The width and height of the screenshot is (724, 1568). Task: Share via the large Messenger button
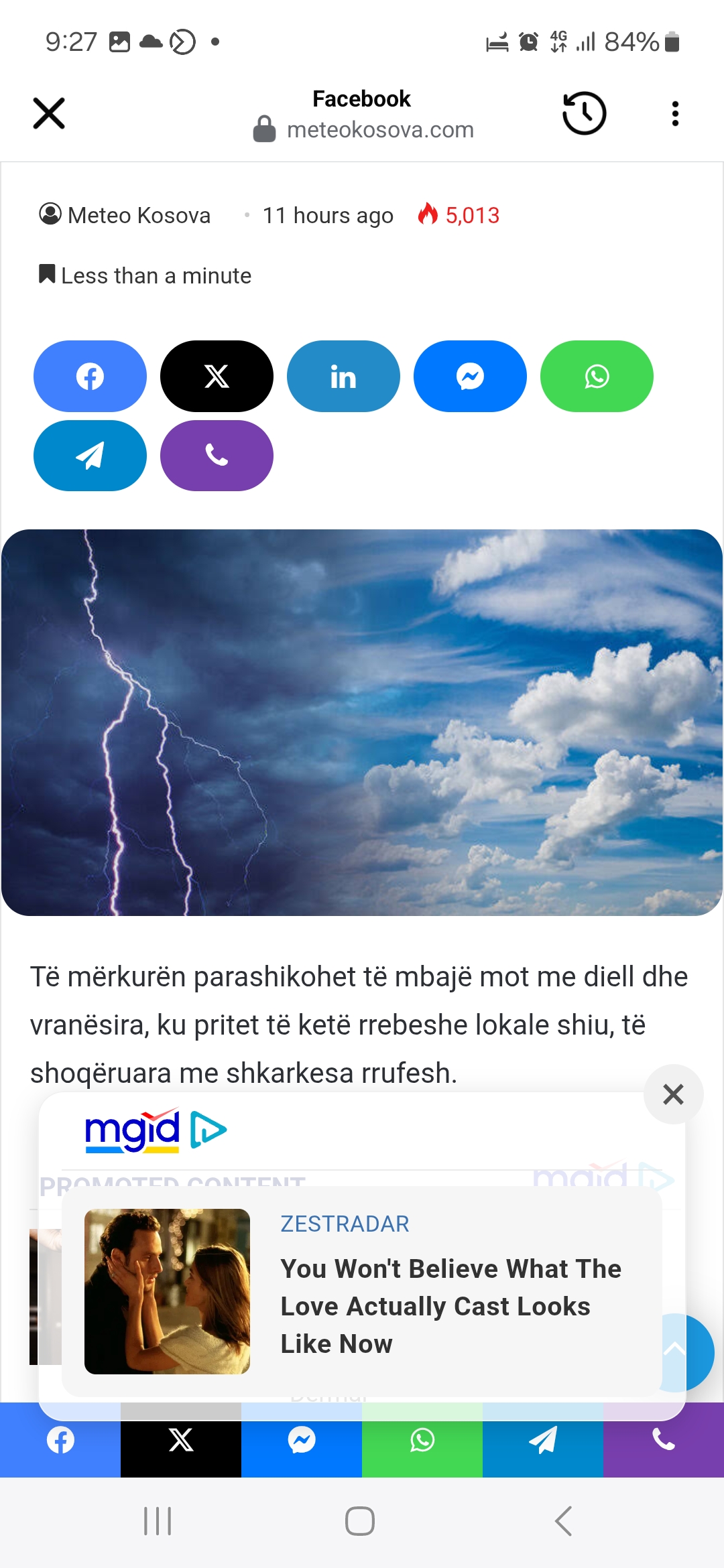pyautogui.click(x=470, y=376)
